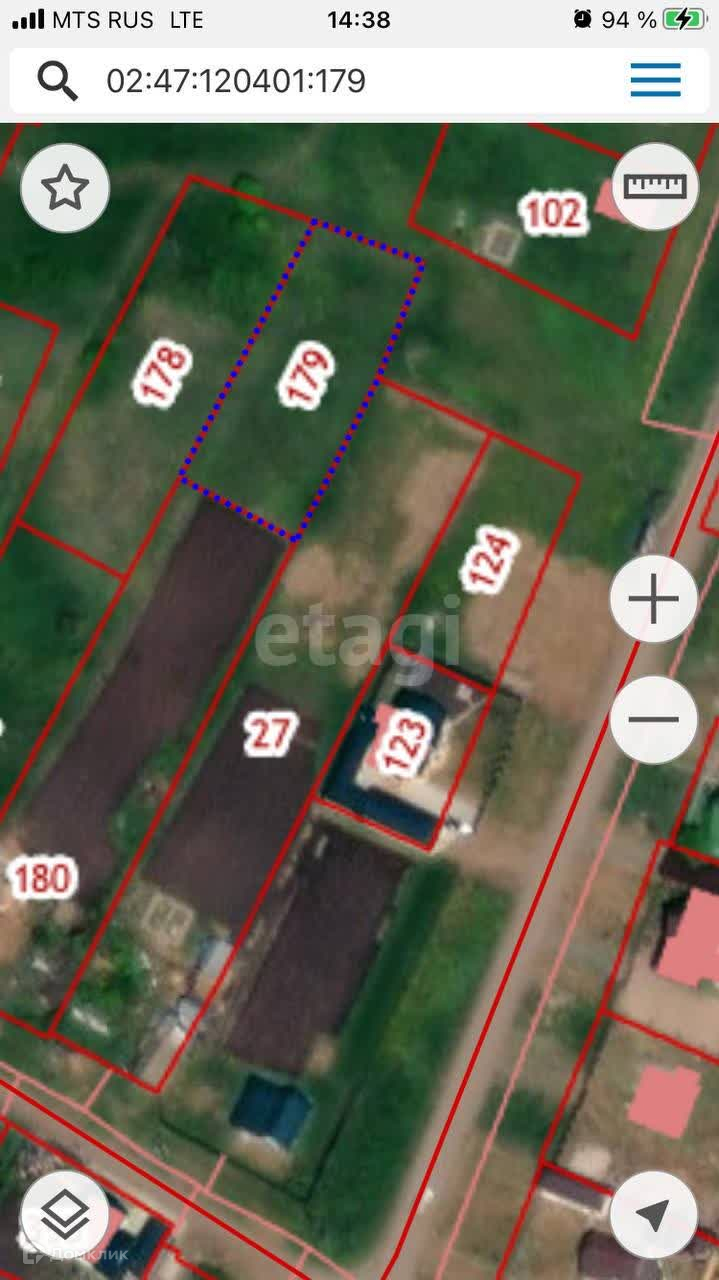Viewport: 719px width, 1280px height.
Task: Open the map layers selector
Action: [65, 1214]
